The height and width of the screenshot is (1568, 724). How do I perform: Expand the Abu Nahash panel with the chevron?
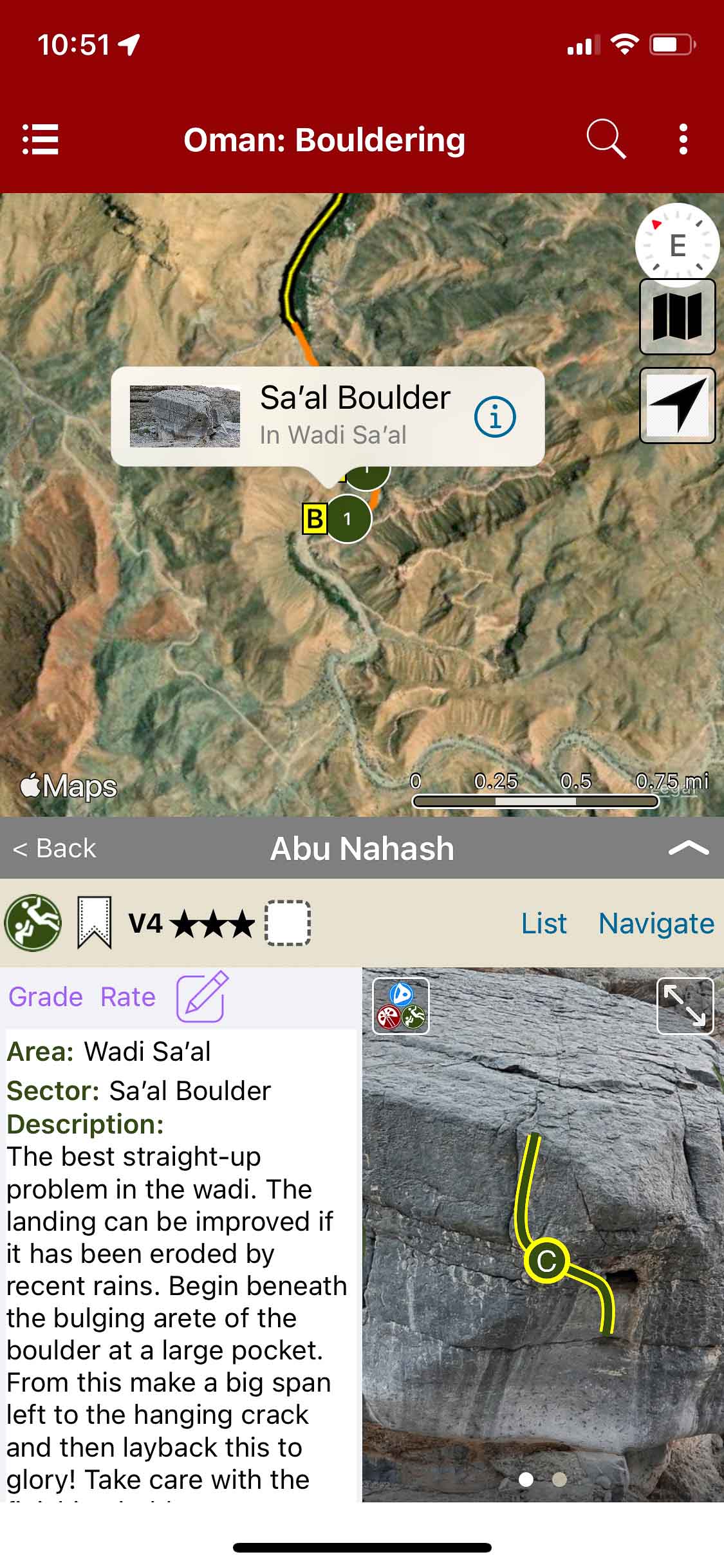point(688,848)
